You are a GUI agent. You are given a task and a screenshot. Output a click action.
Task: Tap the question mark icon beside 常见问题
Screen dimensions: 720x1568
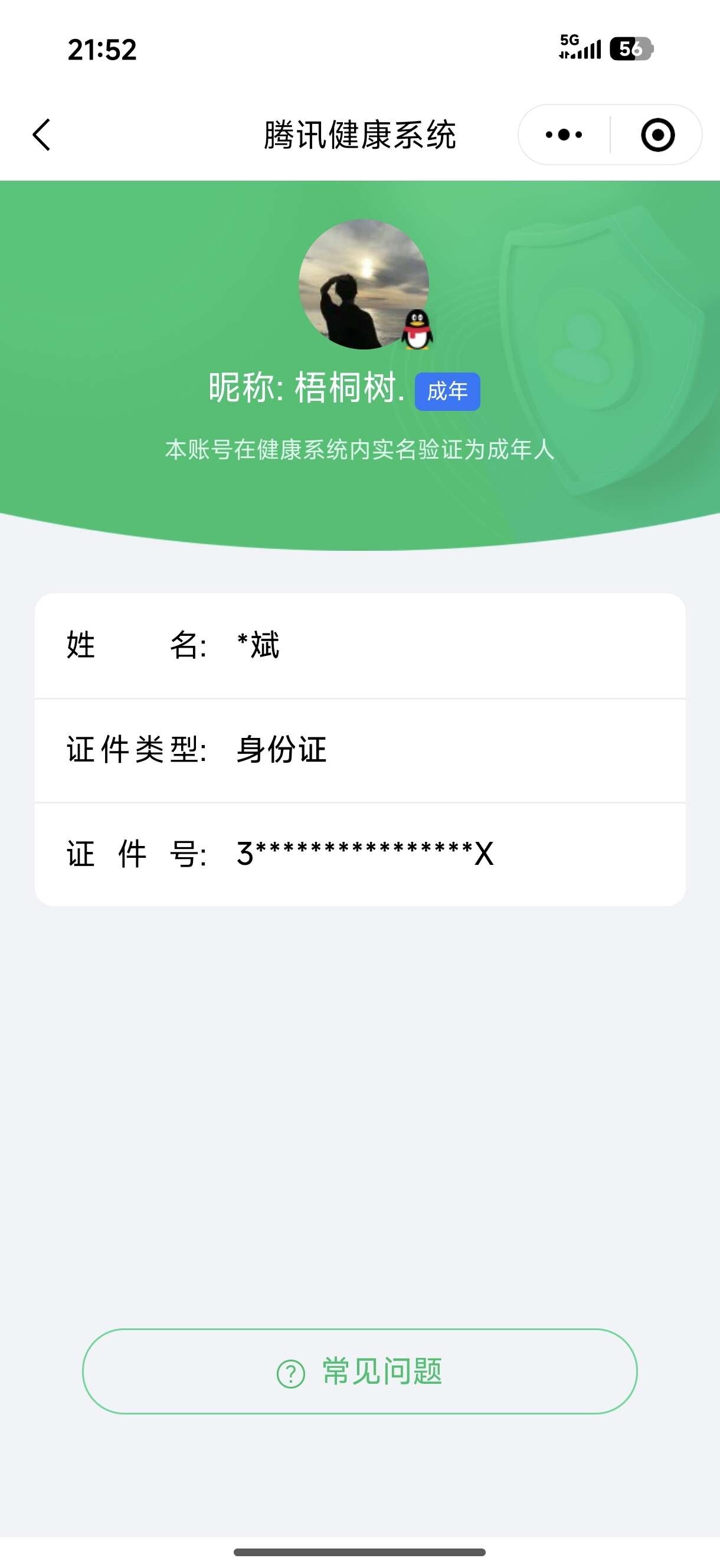click(291, 1372)
